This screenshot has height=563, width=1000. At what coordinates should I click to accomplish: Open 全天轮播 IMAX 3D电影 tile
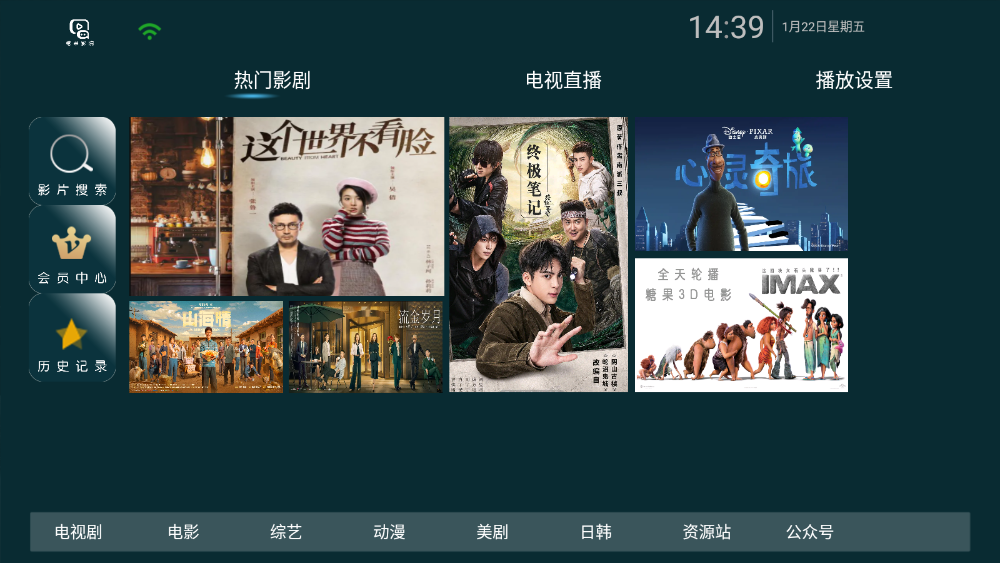pos(741,325)
